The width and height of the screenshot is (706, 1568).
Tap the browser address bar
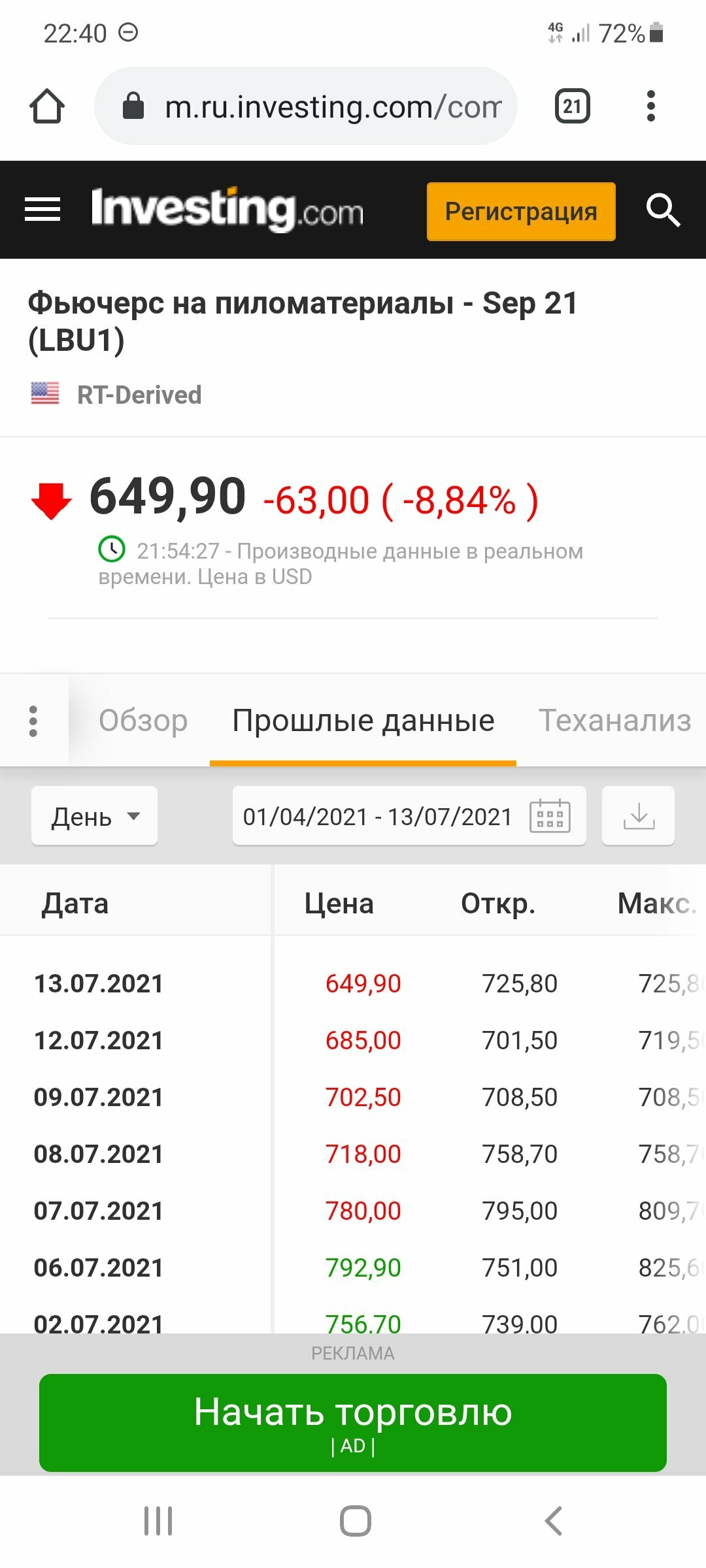(305, 106)
